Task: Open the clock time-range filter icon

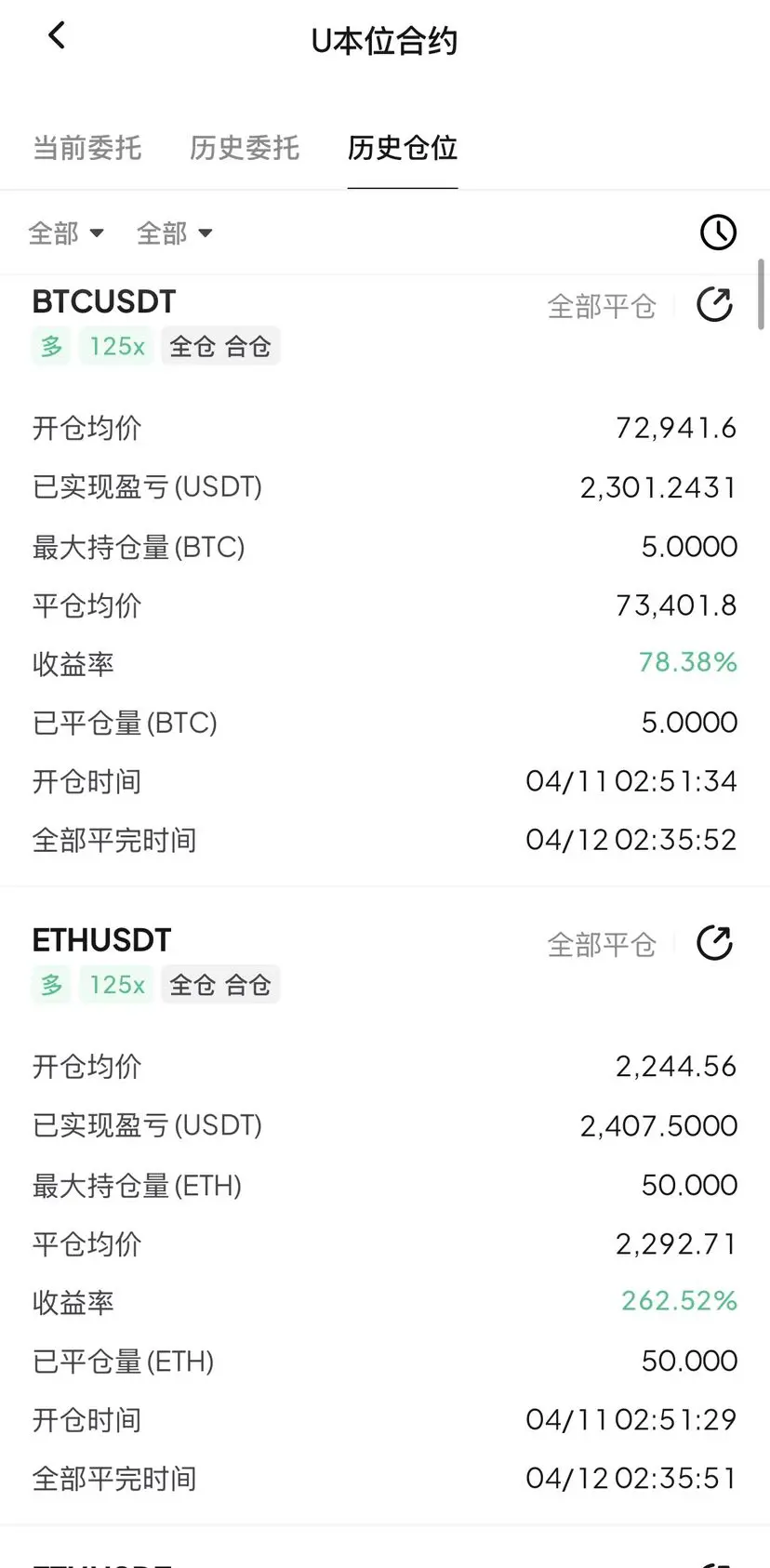Action: pyautogui.click(x=718, y=233)
